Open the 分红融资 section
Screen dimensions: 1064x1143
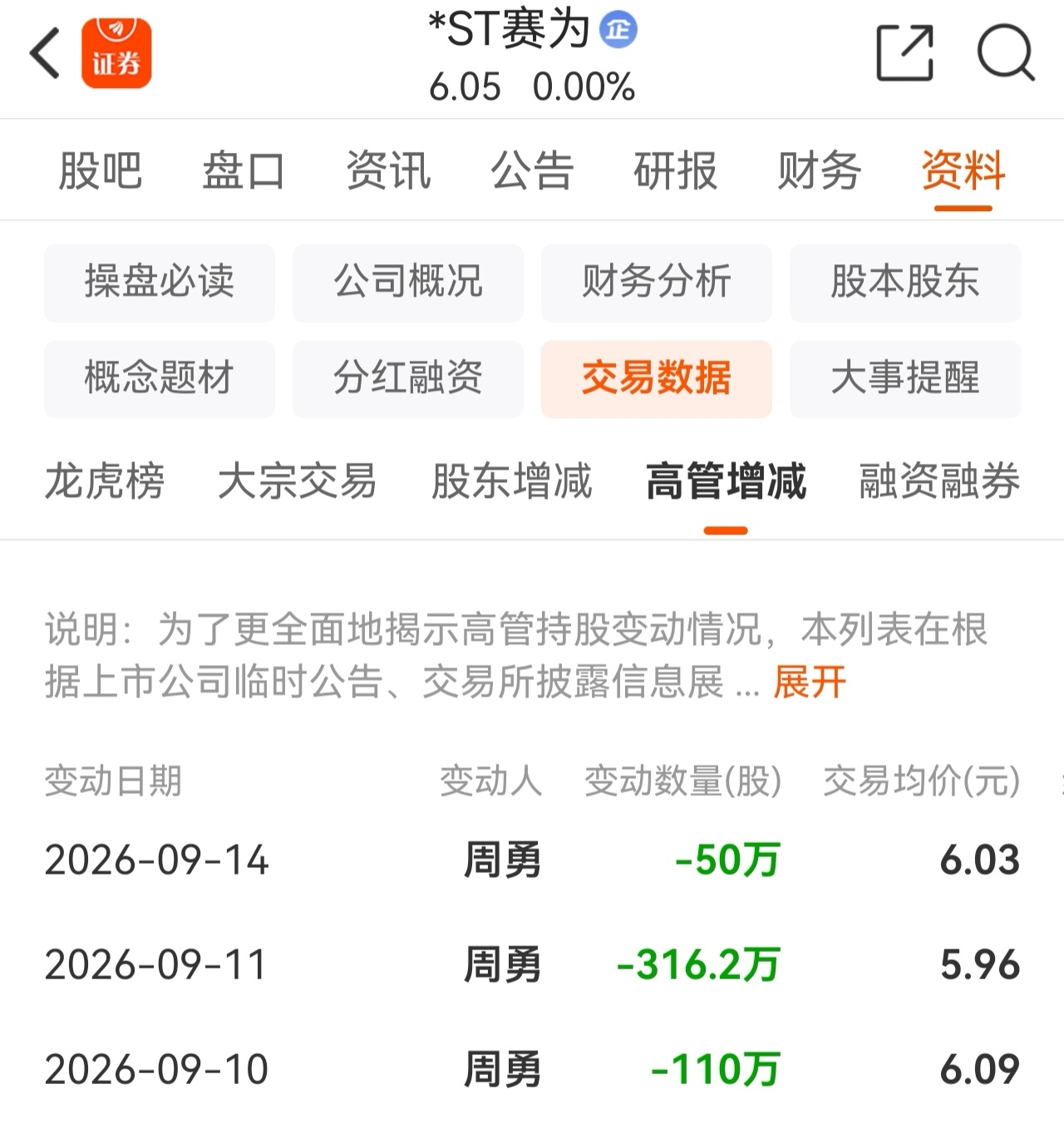408,379
